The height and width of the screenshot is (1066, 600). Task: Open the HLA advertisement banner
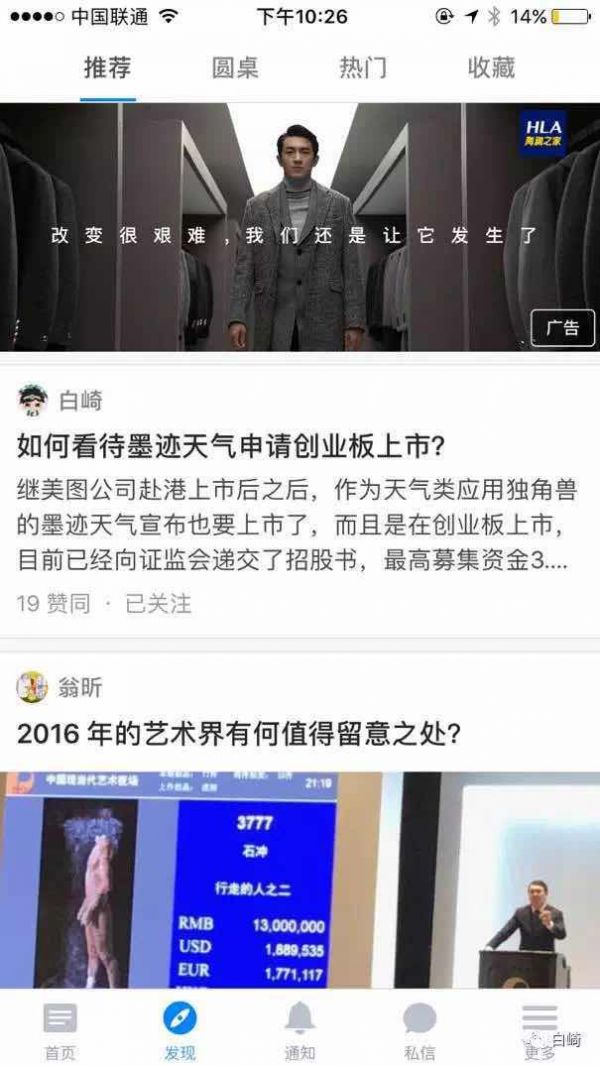(300, 227)
